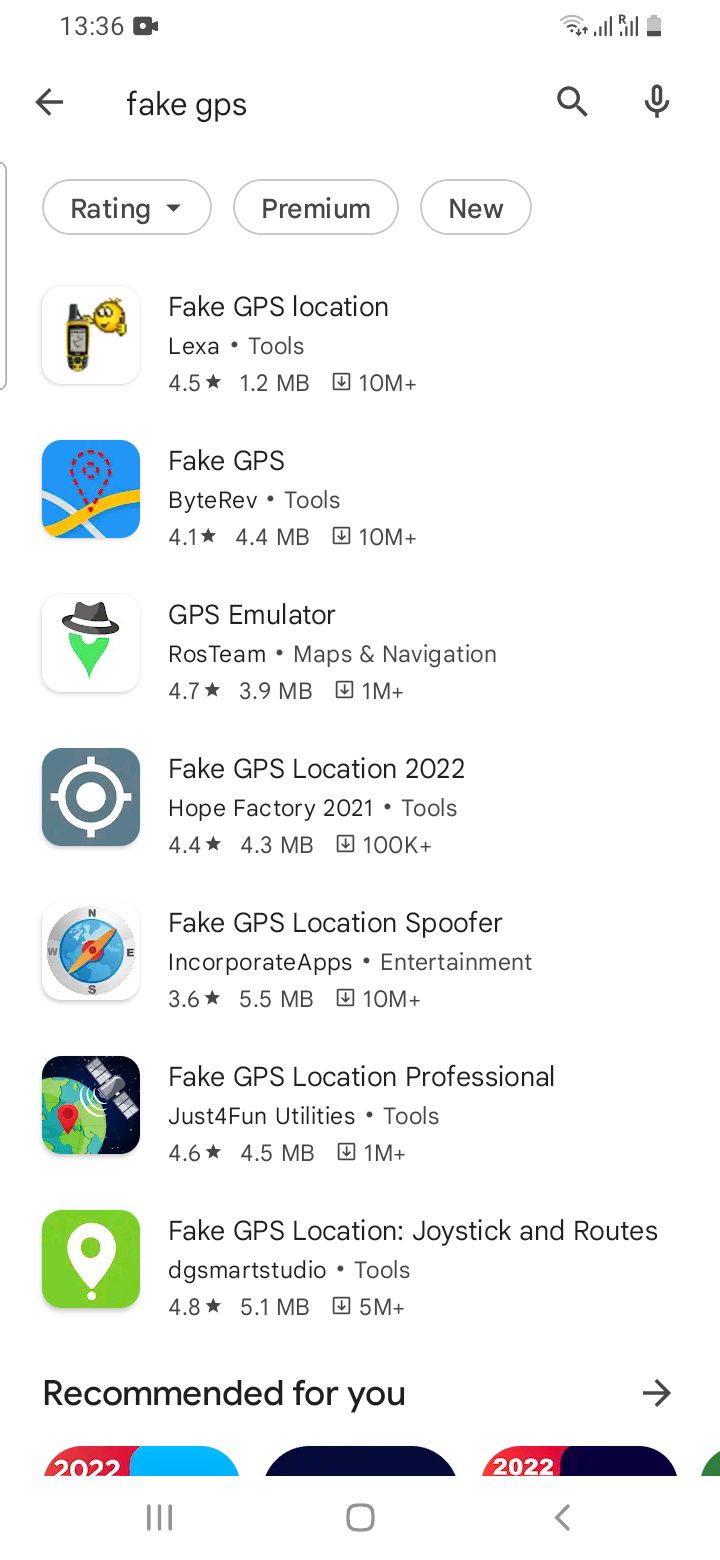View GPS Emulator by RosTeam
The width and height of the screenshot is (720, 1560).
pos(252,615)
